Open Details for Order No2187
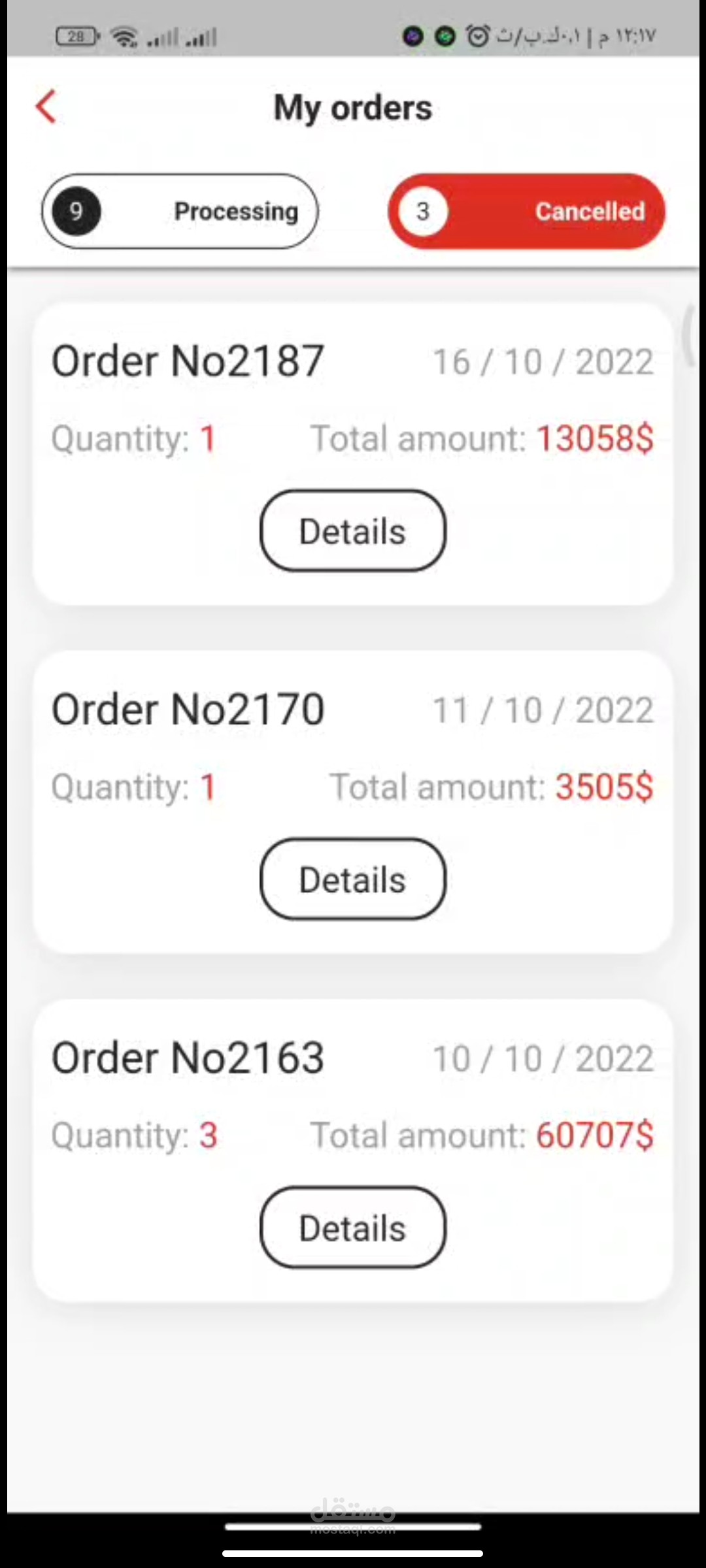 (x=353, y=531)
